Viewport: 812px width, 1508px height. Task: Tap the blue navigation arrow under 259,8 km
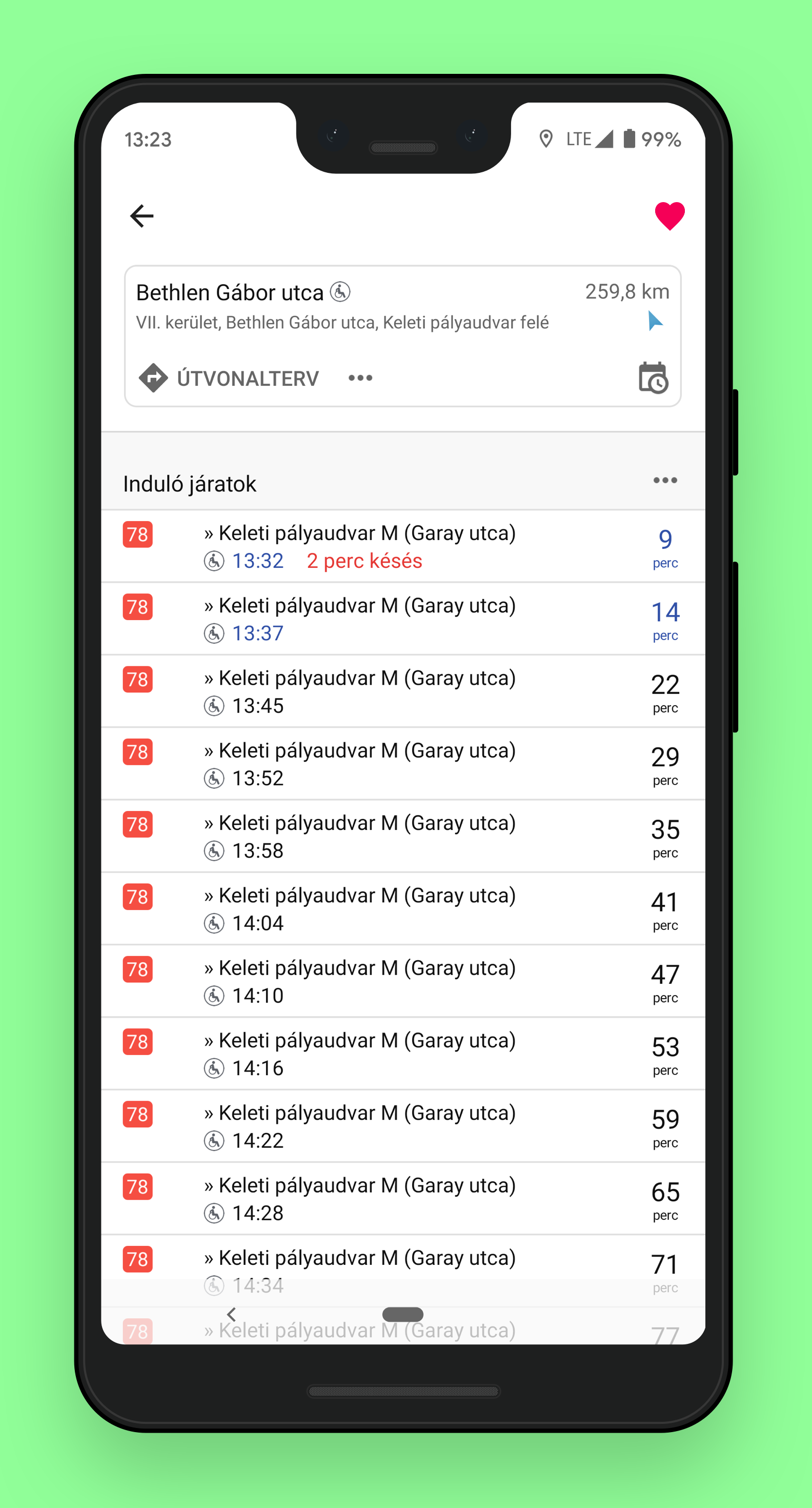655,321
